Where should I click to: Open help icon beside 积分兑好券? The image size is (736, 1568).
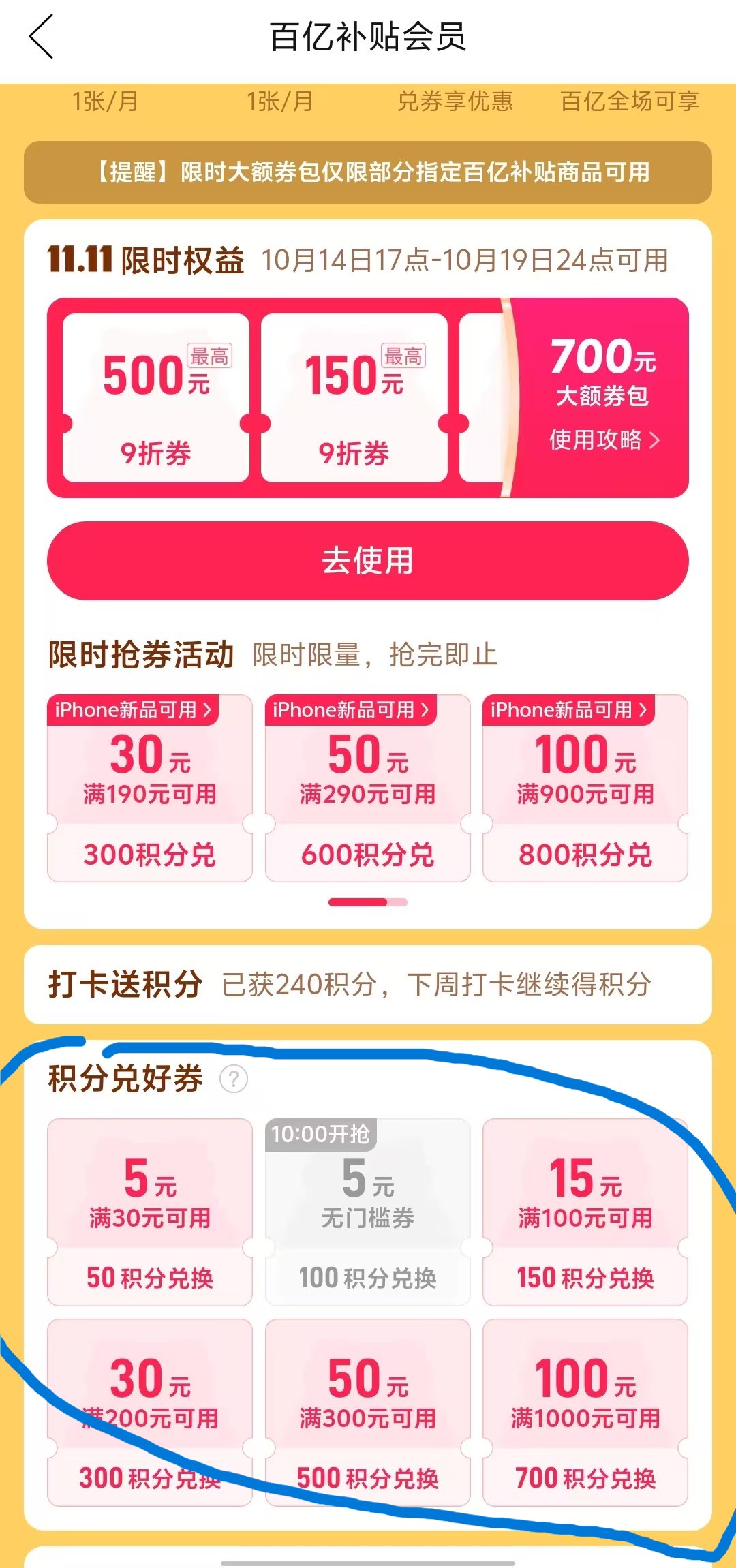pos(234,1079)
